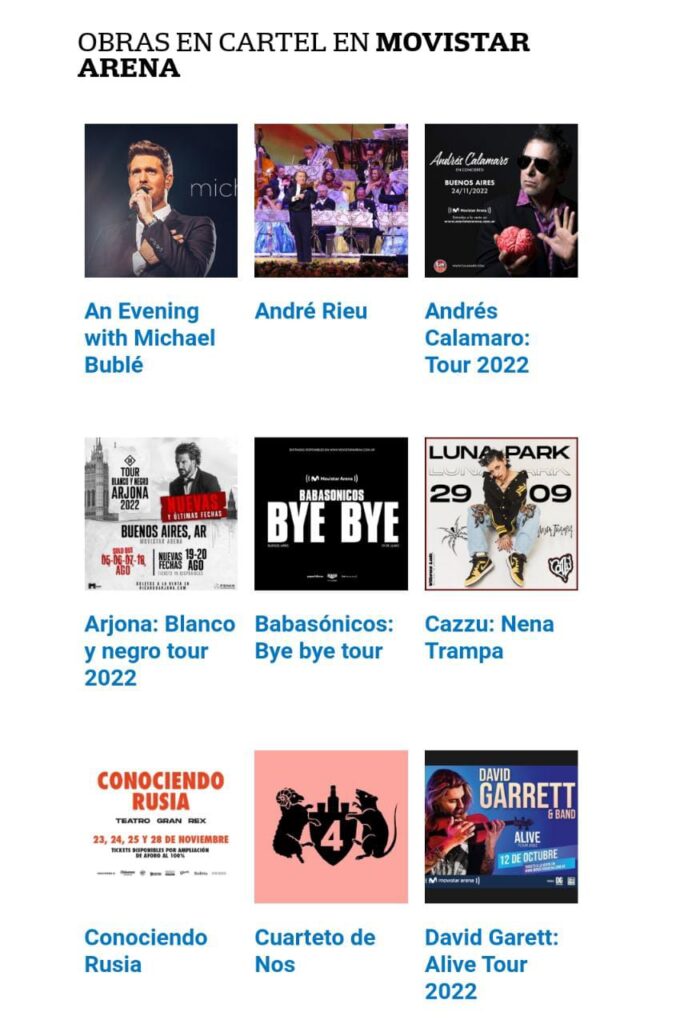Image resolution: width=692 pixels, height=1024 pixels.
Task: Tap the Babasónicos Bye Bye poster
Action: coord(331,513)
